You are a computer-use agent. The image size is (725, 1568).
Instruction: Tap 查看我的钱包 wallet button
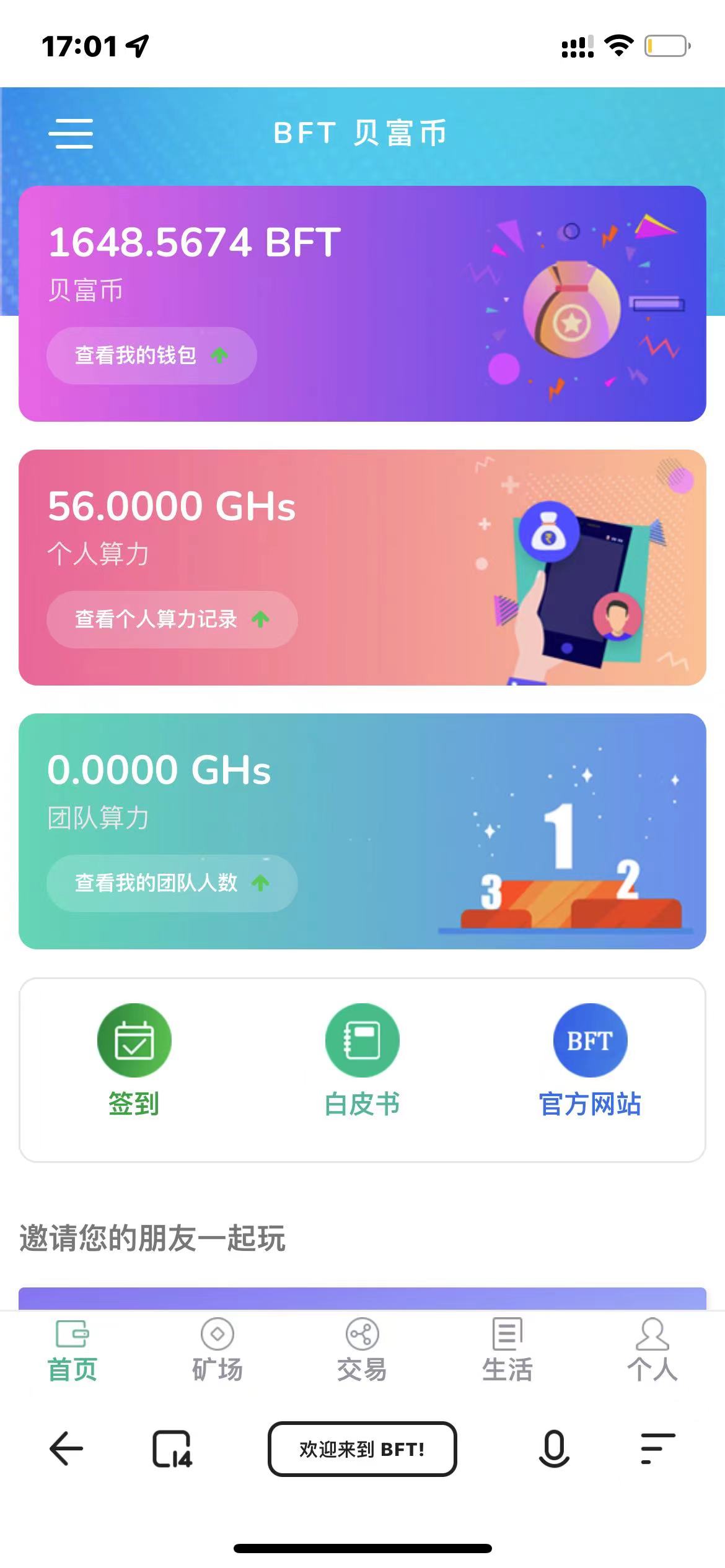151,355
